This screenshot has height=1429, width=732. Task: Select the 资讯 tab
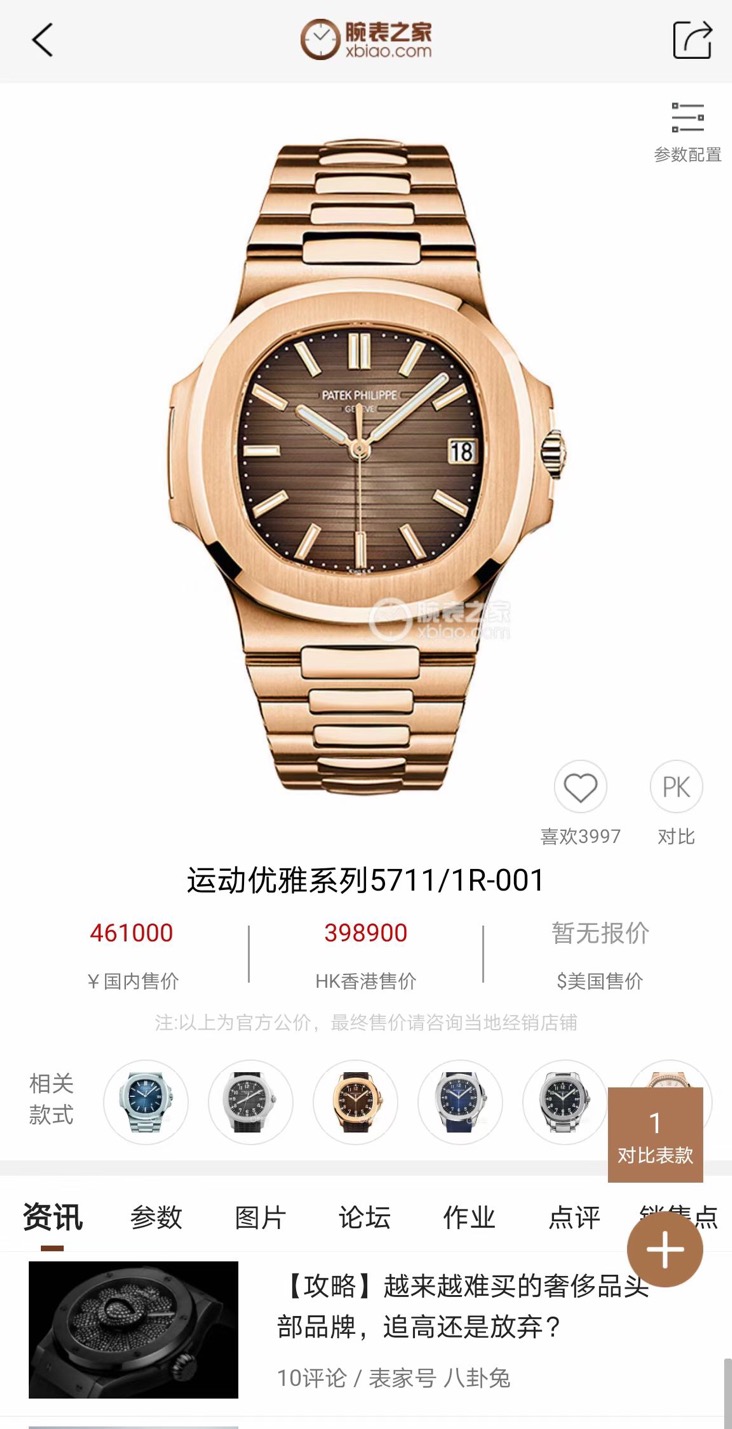pos(52,1217)
